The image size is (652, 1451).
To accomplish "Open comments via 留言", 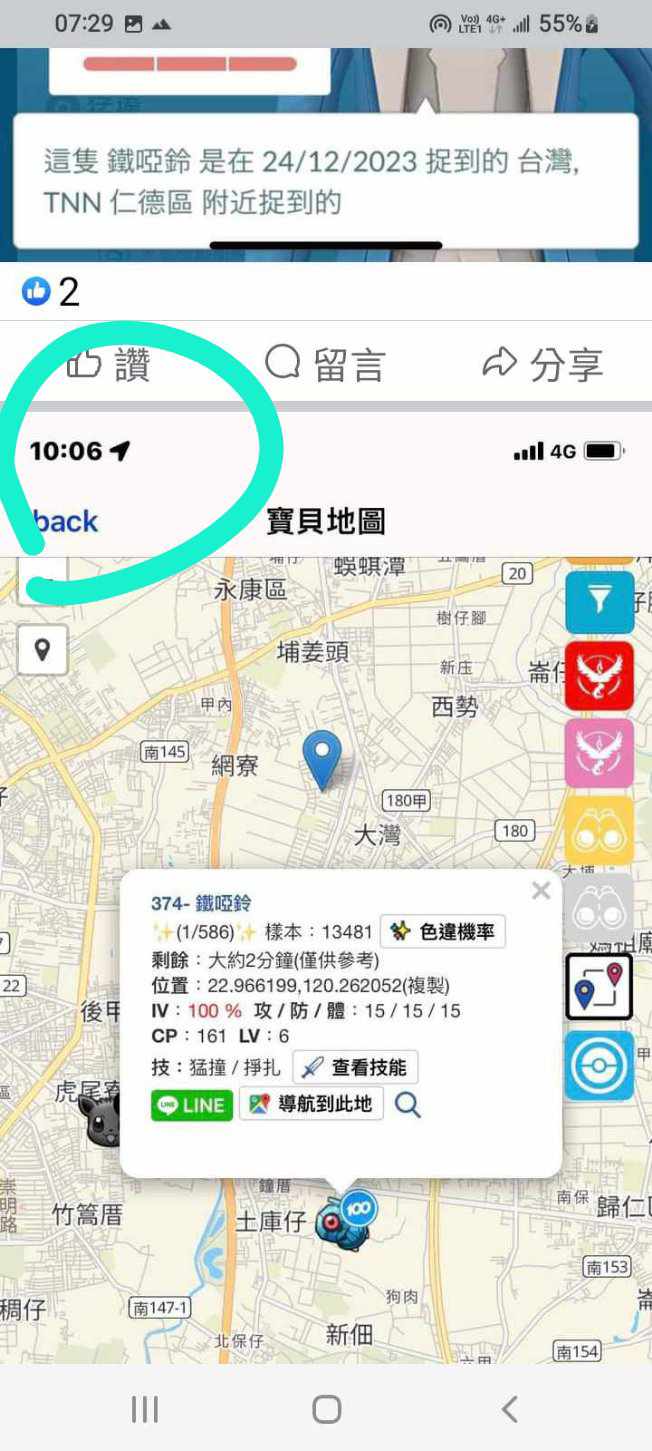I will pos(325,365).
